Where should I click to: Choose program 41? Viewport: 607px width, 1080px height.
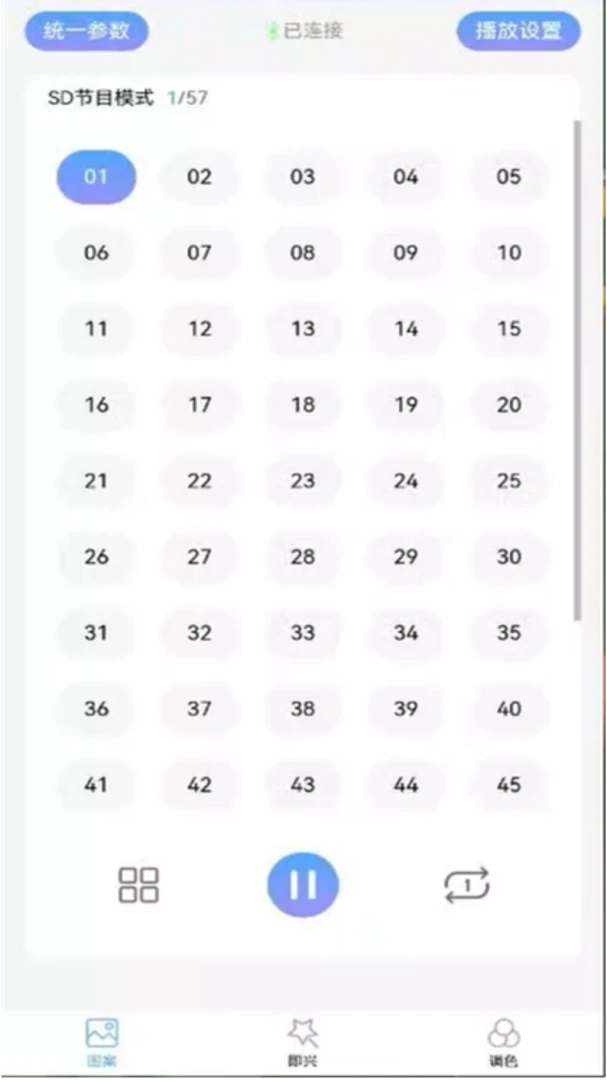point(96,785)
